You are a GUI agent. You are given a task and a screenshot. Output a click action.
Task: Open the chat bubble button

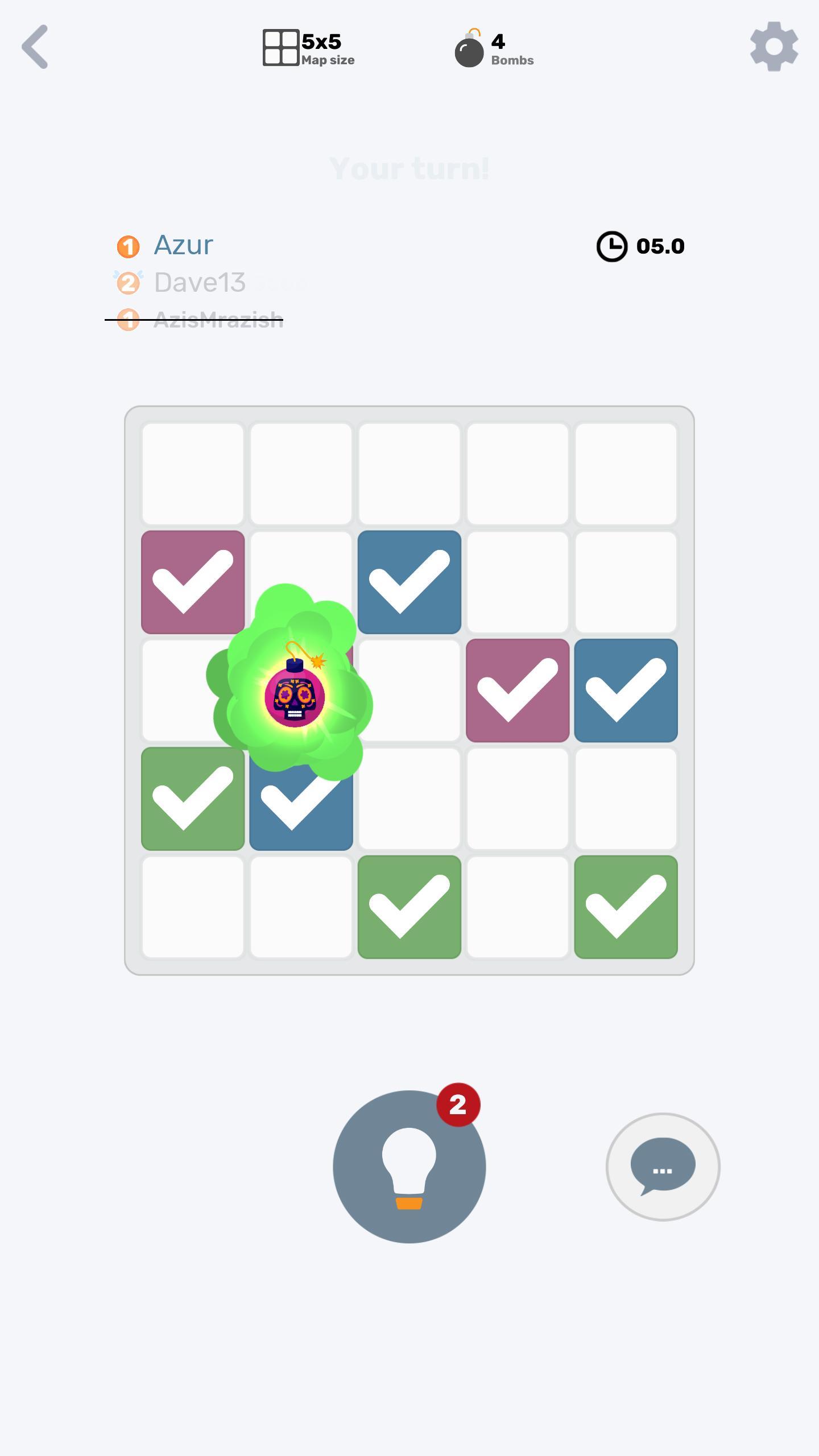click(x=663, y=1167)
